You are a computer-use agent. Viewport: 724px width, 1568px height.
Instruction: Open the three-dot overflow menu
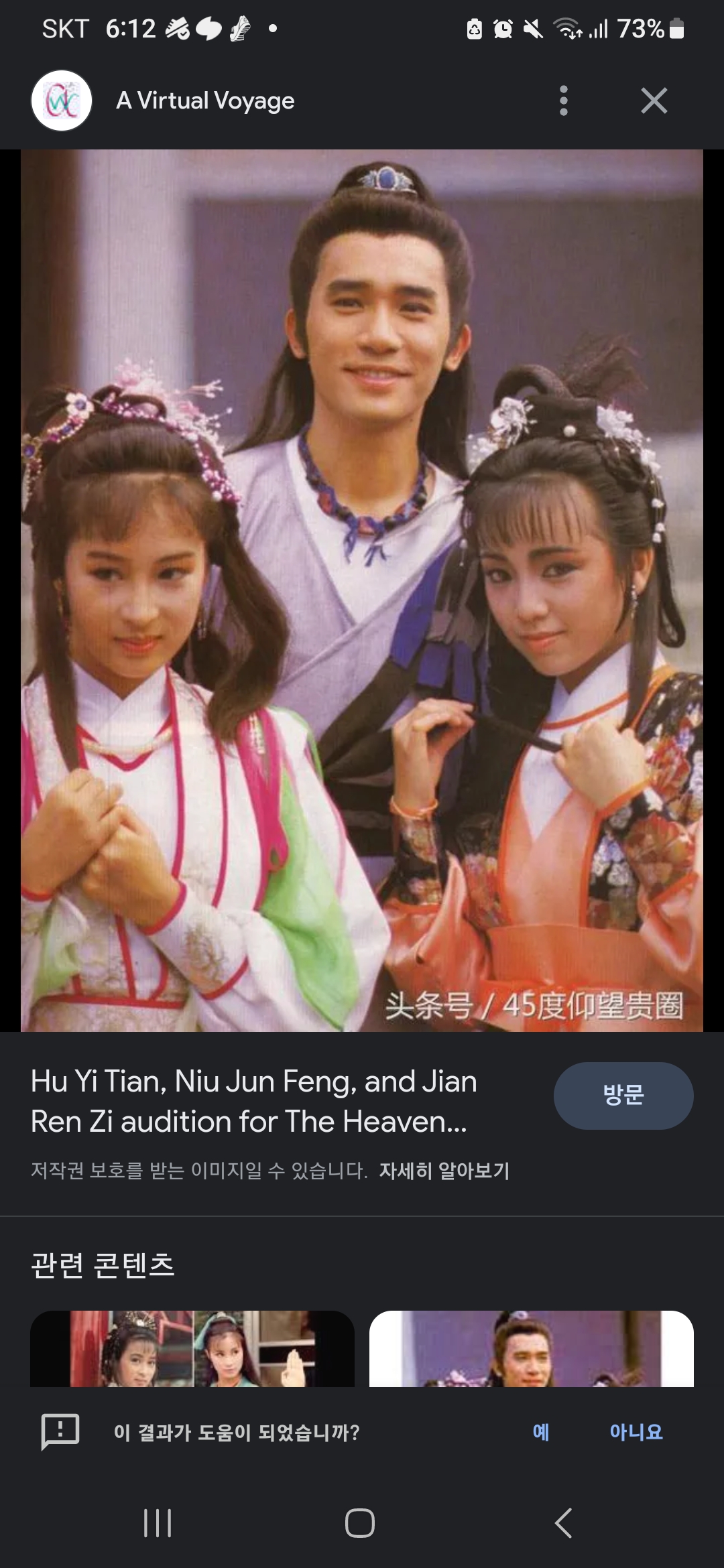click(x=563, y=101)
